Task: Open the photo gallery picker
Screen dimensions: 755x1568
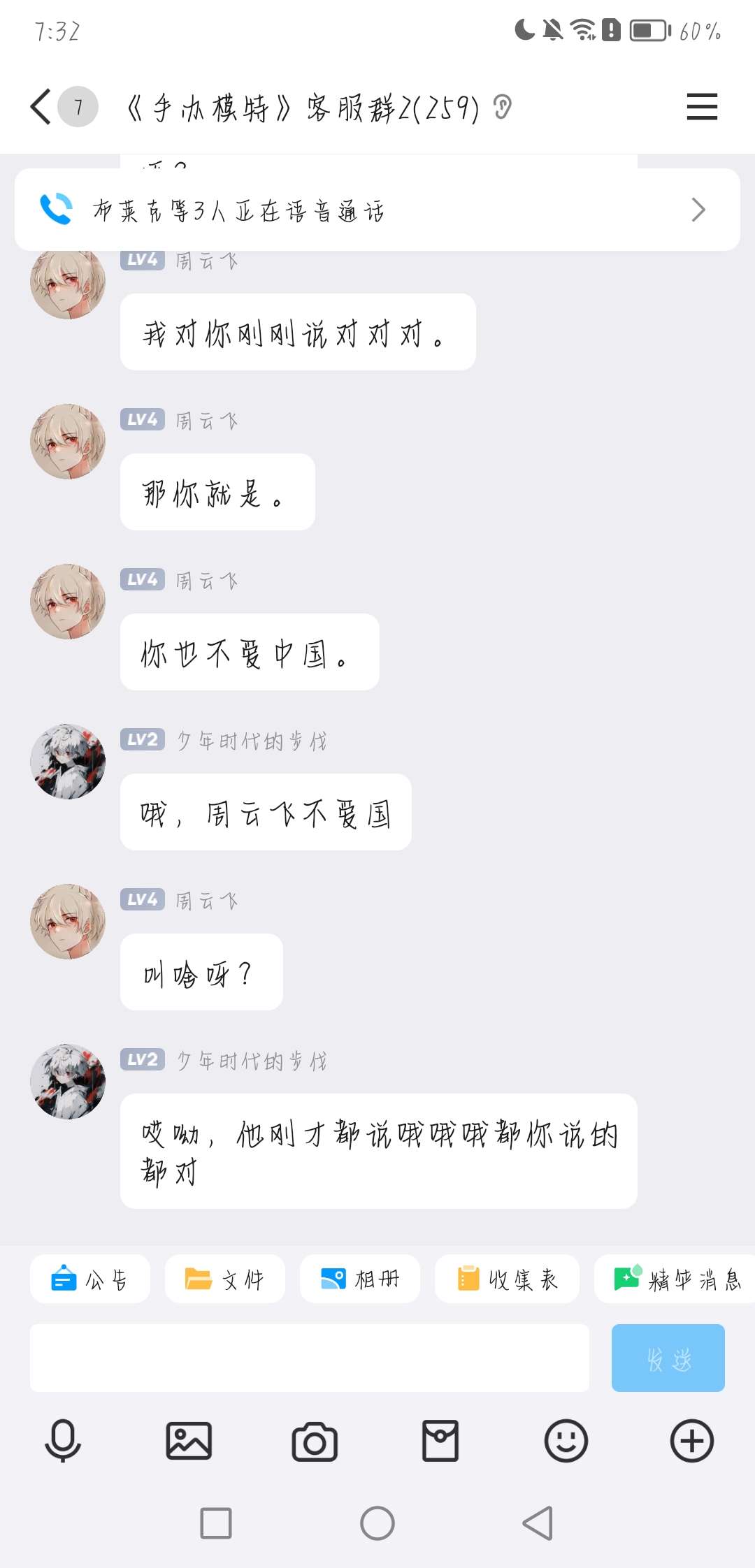Action: click(x=189, y=1441)
